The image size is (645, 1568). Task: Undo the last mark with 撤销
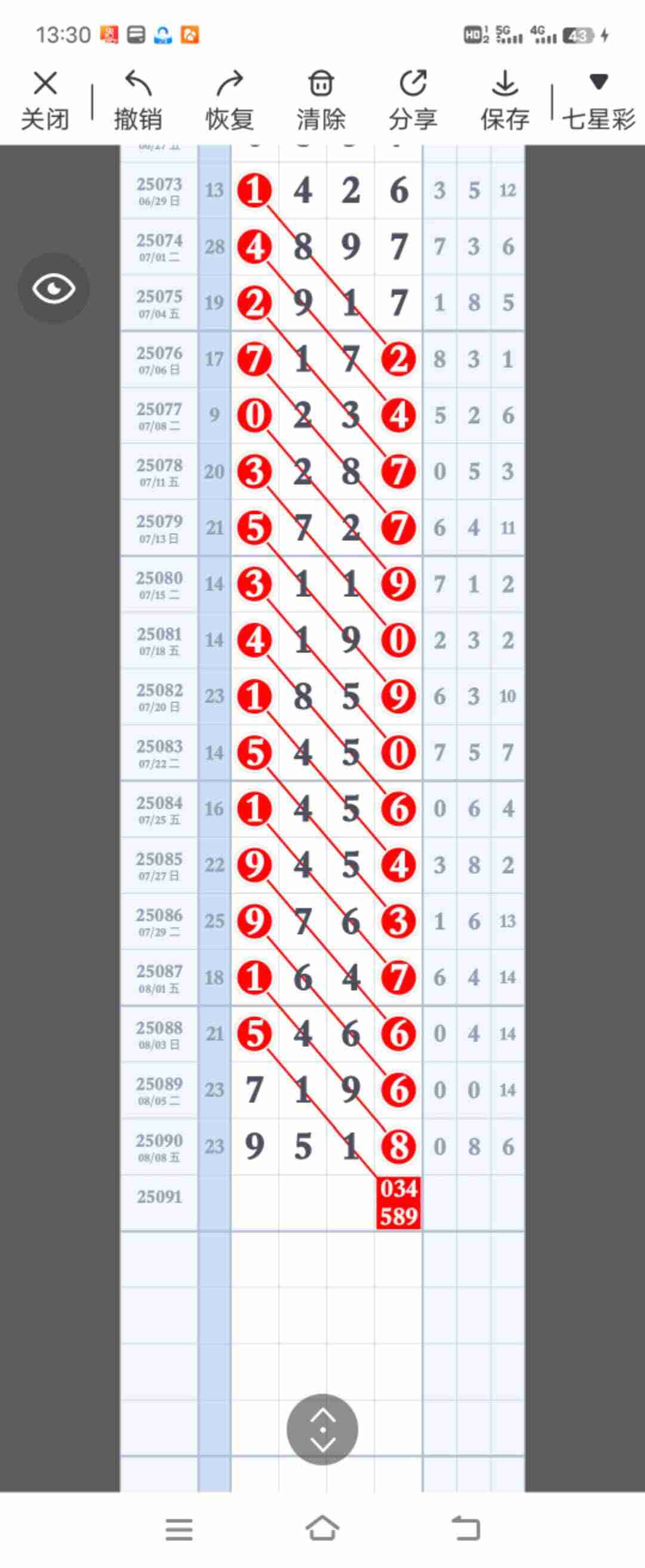coord(137,100)
